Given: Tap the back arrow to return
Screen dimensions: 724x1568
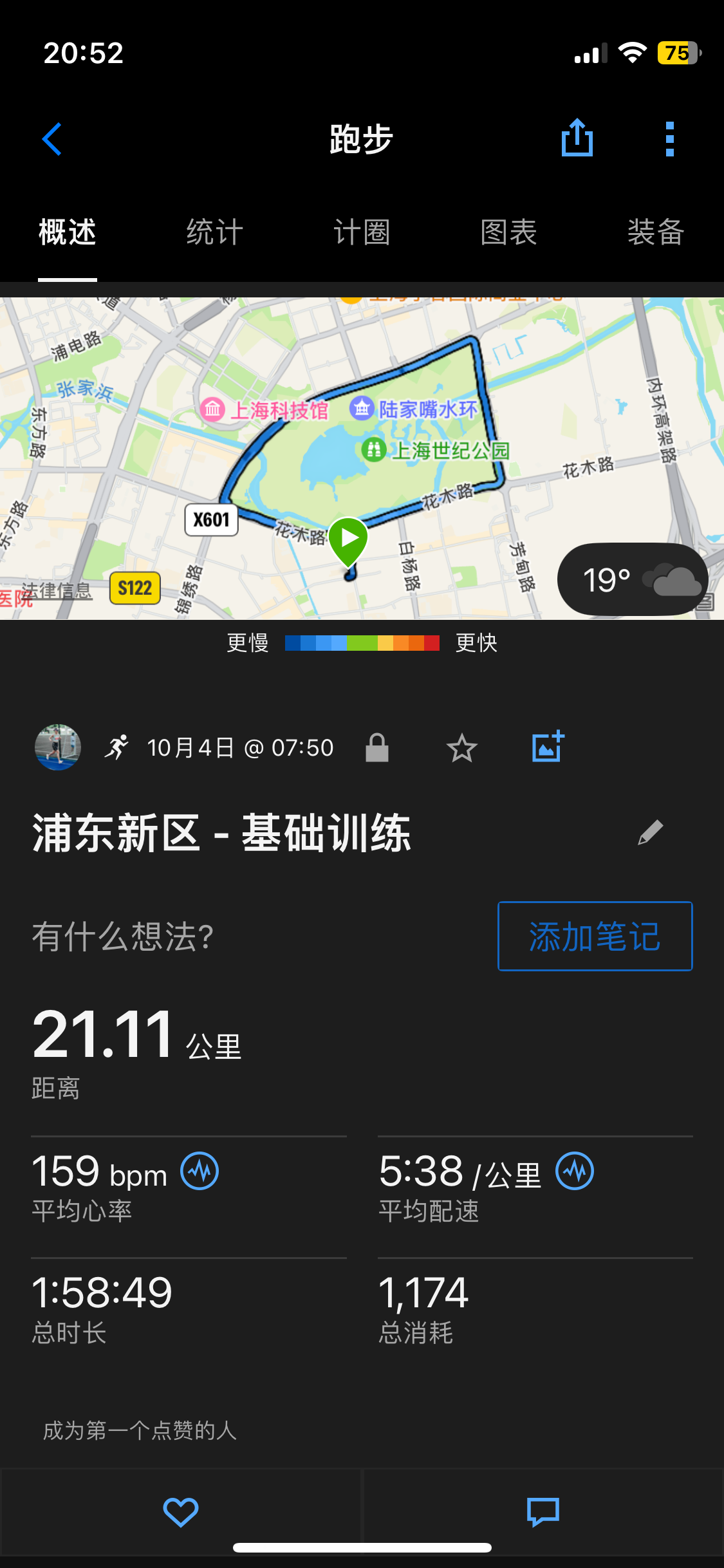Looking at the screenshot, I should [51, 137].
